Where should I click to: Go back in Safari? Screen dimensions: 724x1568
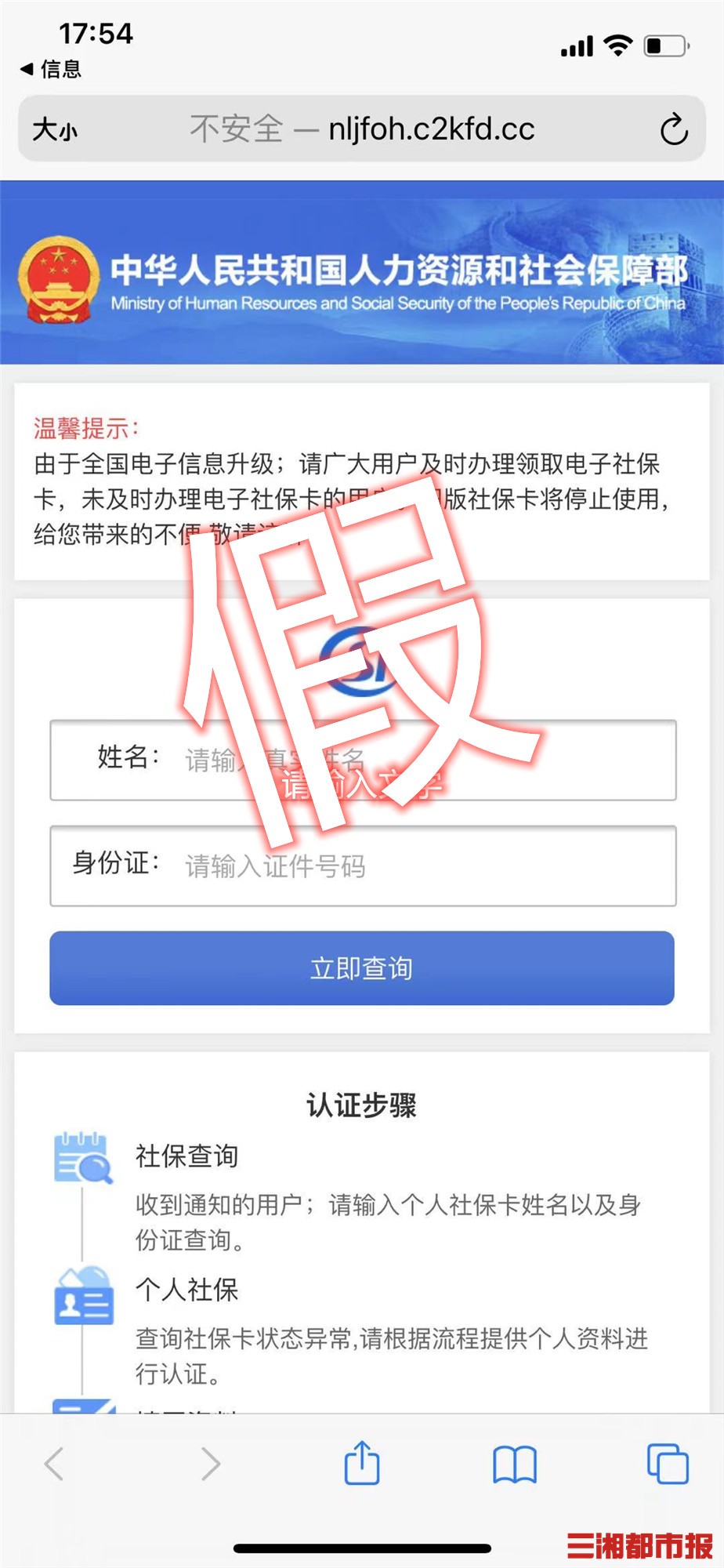pos(54,1464)
